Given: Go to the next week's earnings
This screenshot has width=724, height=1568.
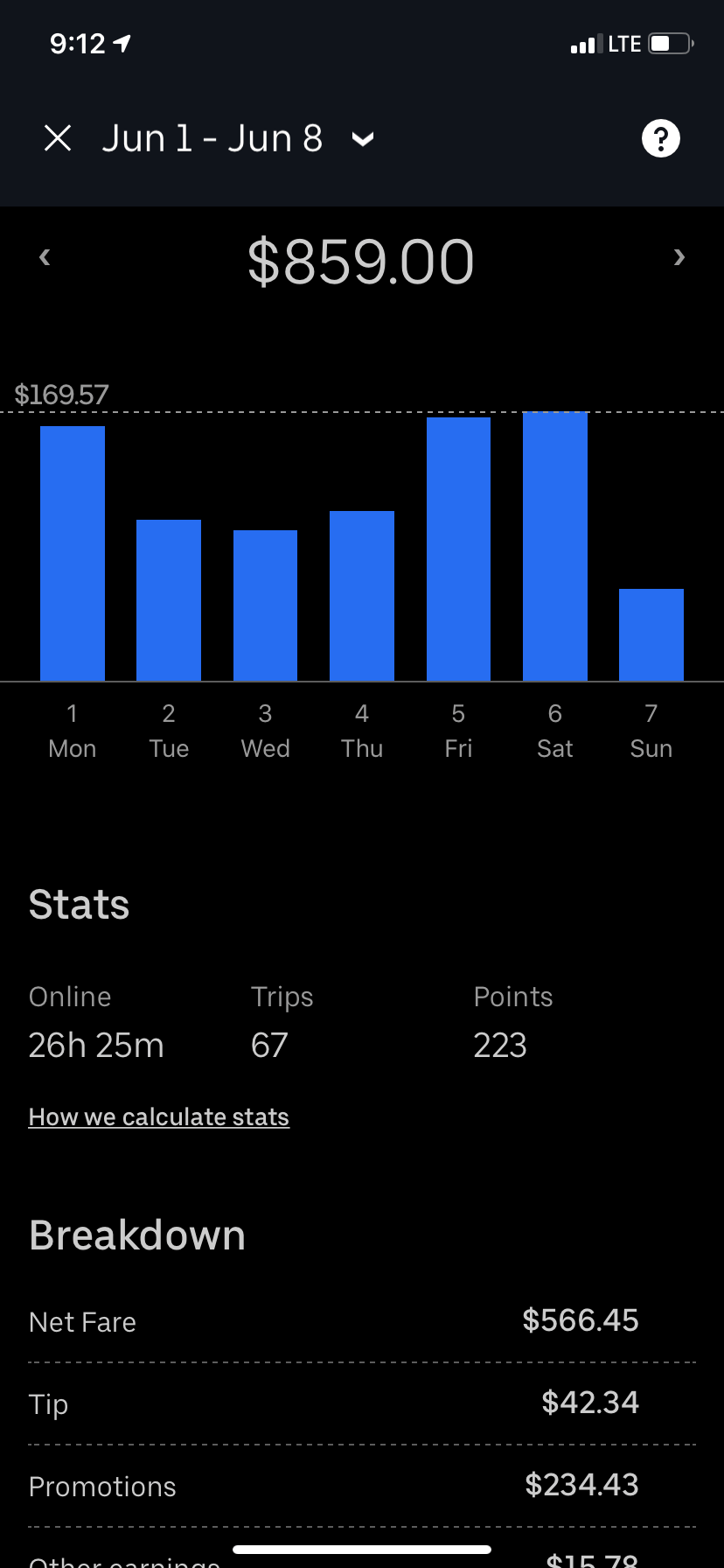Looking at the screenshot, I should pyautogui.click(x=679, y=257).
